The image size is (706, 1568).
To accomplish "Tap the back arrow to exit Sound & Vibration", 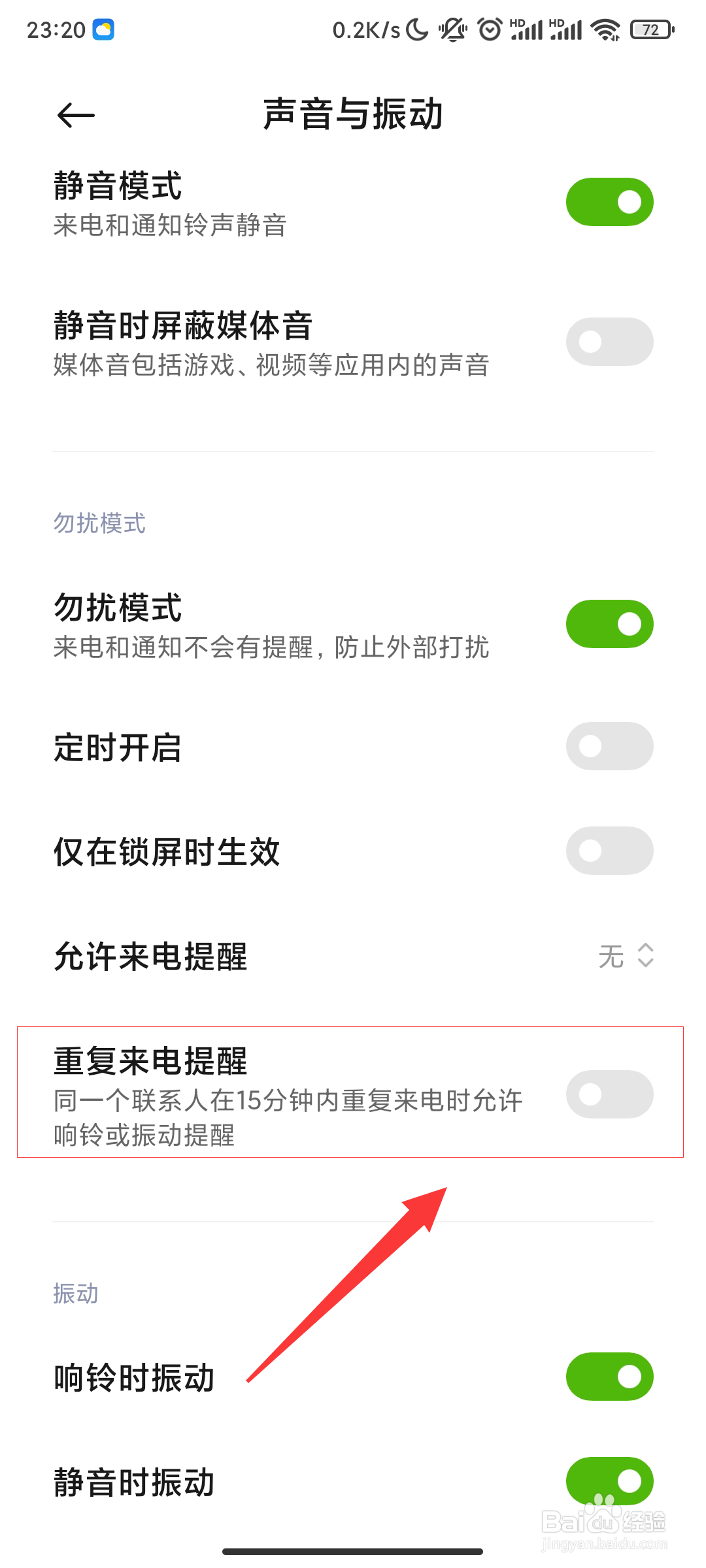I will (75, 114).
